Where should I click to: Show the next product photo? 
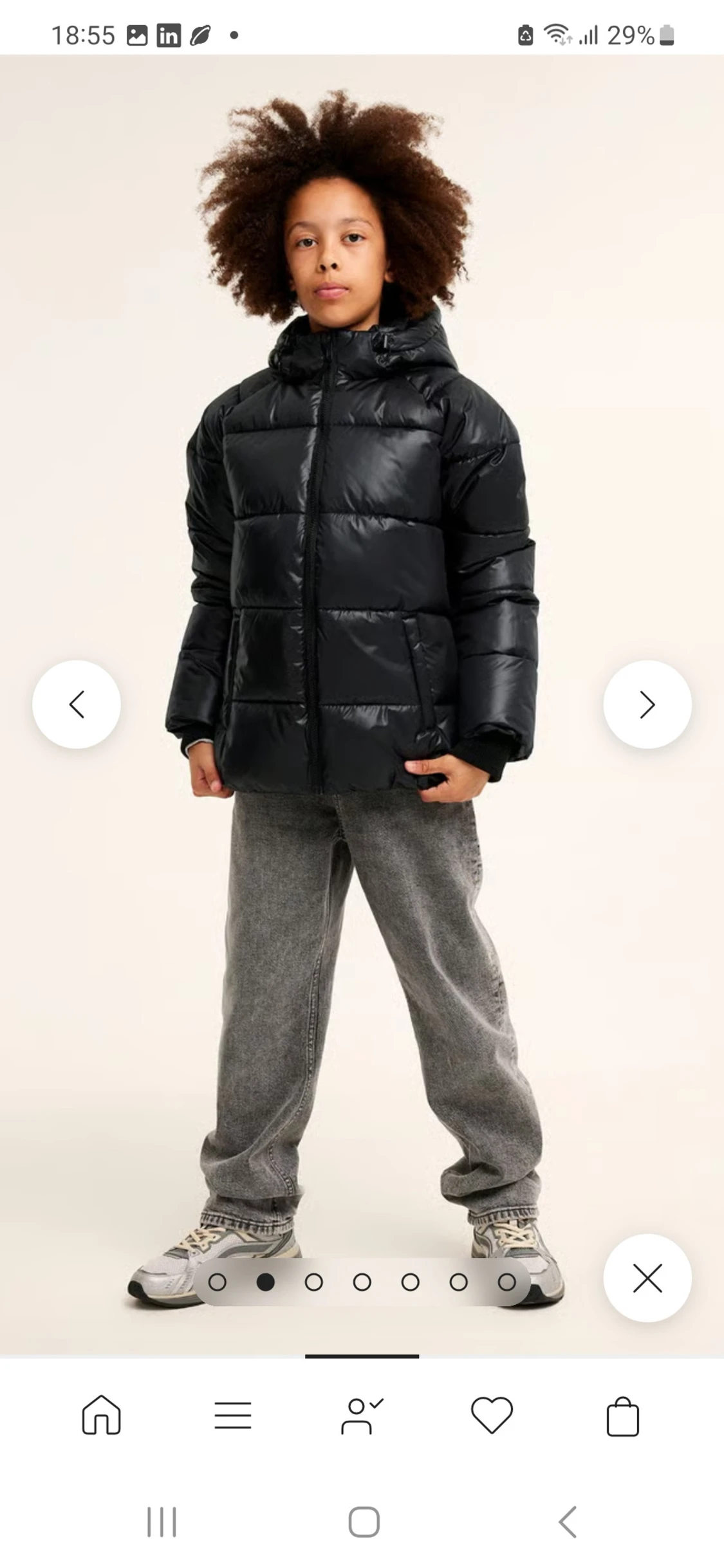(x=647, y=704)
